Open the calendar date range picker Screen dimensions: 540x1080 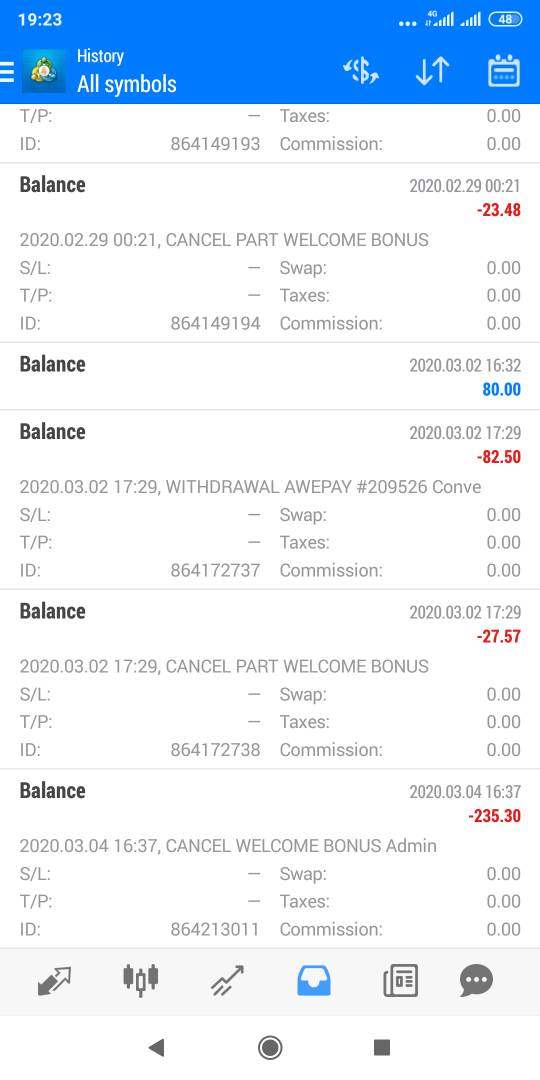point(503,71)
